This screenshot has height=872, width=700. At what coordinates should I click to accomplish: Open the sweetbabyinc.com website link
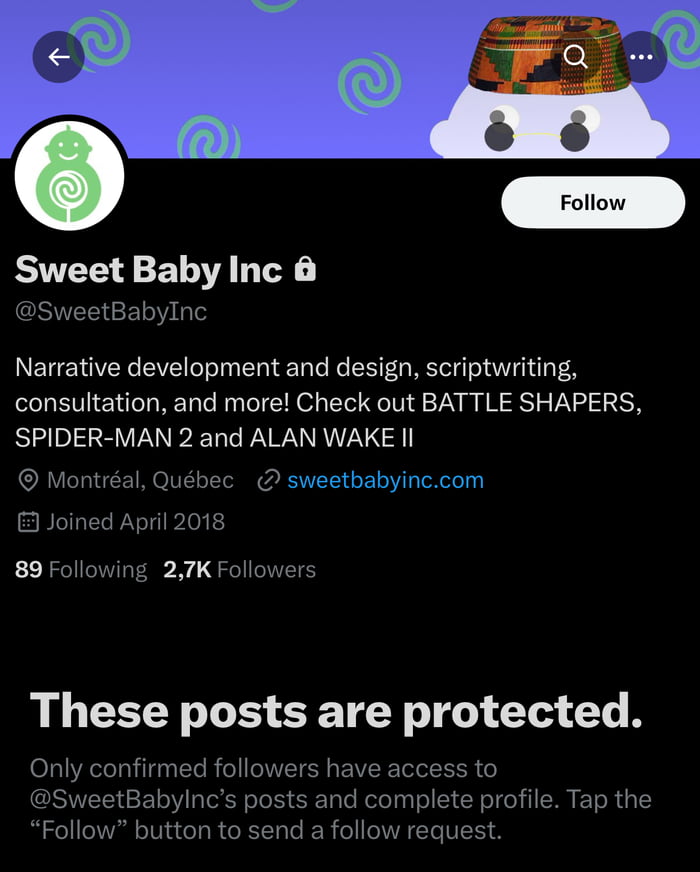point(385,480)
